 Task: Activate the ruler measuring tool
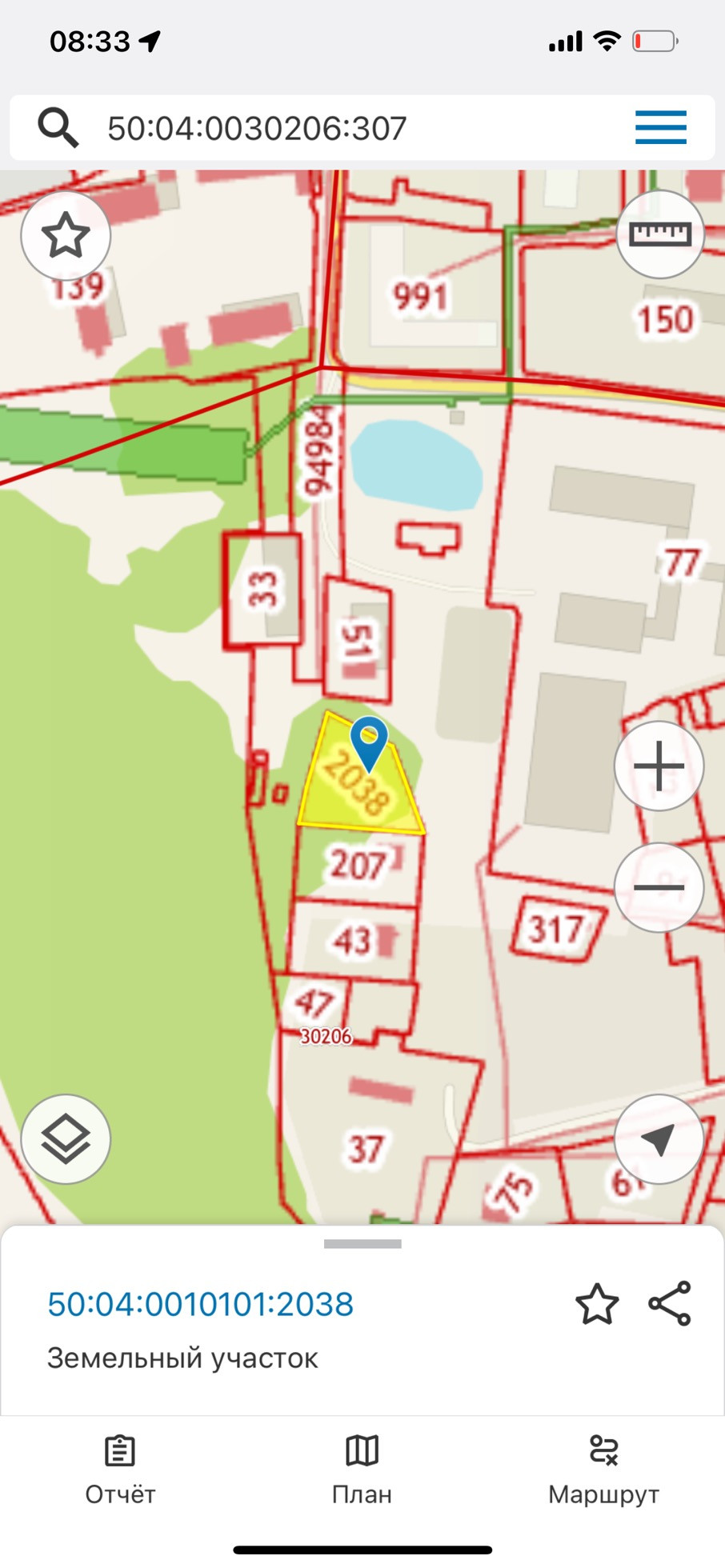[x=659, y=234]
